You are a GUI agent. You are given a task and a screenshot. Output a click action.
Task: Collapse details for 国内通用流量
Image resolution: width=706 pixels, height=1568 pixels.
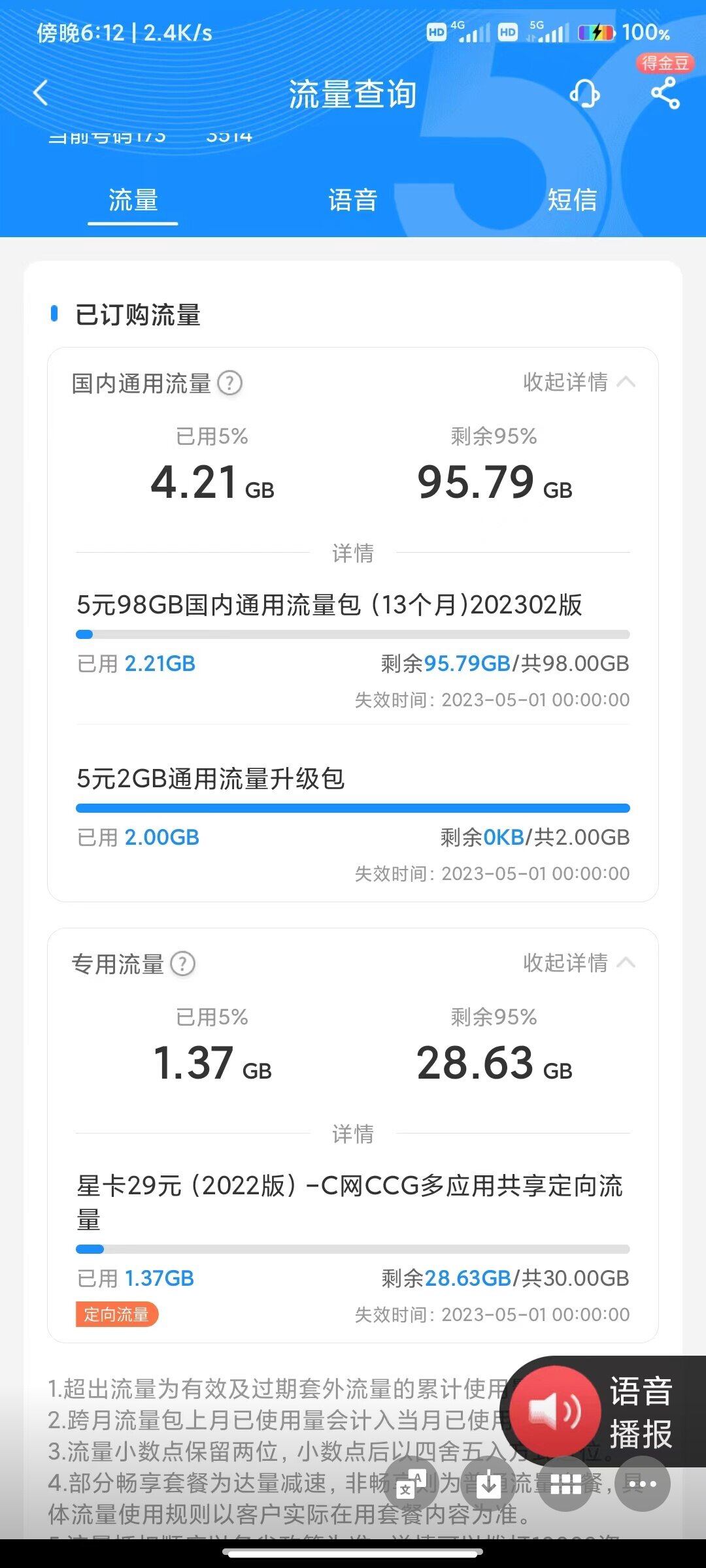(x=579, y=382)
